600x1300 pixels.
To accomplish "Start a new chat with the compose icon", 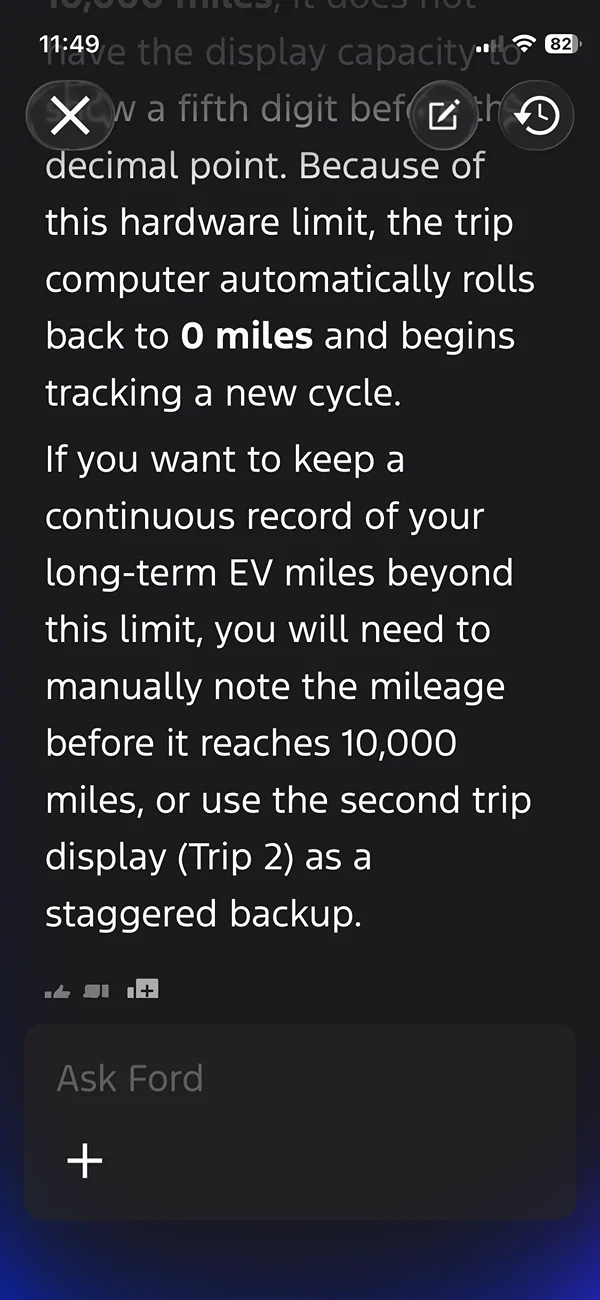I will [443, 117].
